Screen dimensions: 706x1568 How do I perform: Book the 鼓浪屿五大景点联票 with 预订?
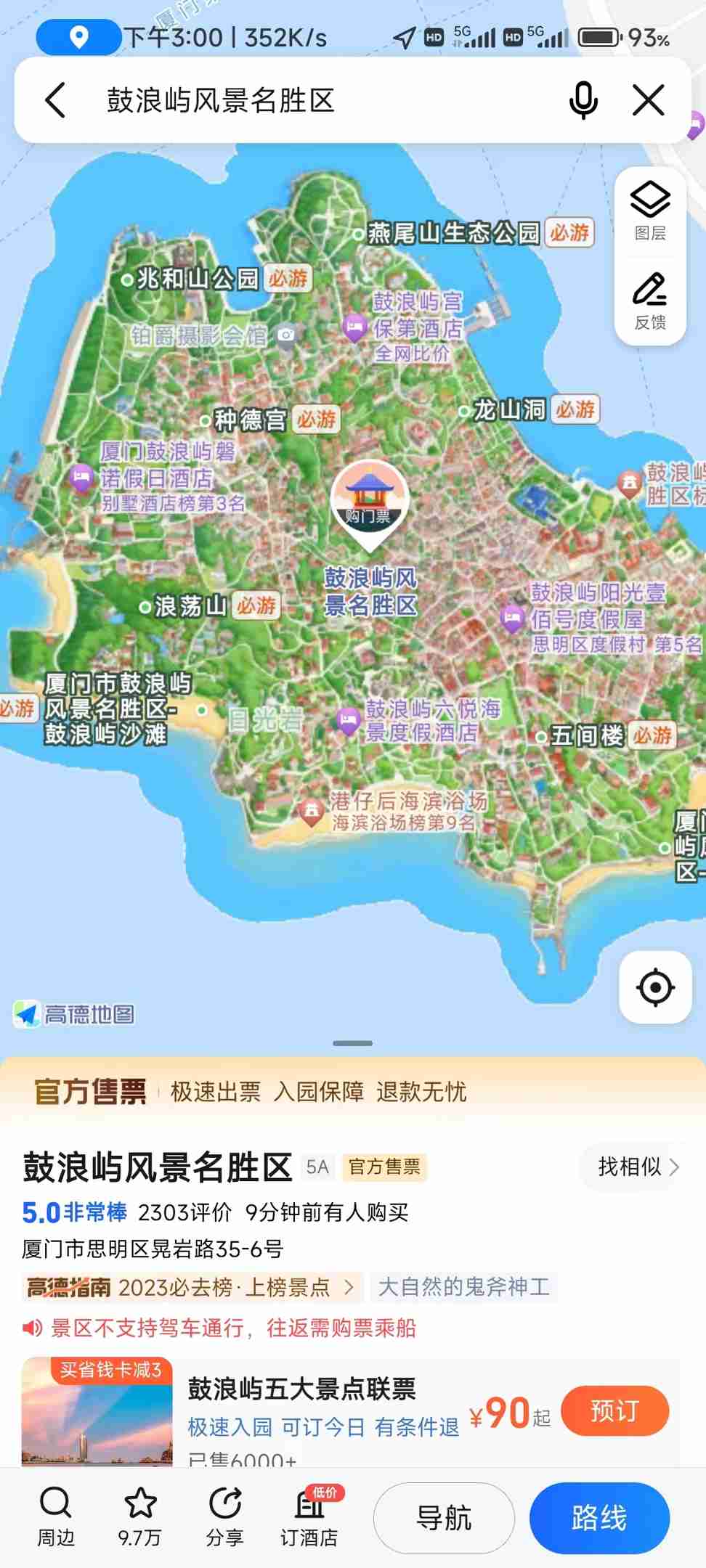click(614, 1410)
